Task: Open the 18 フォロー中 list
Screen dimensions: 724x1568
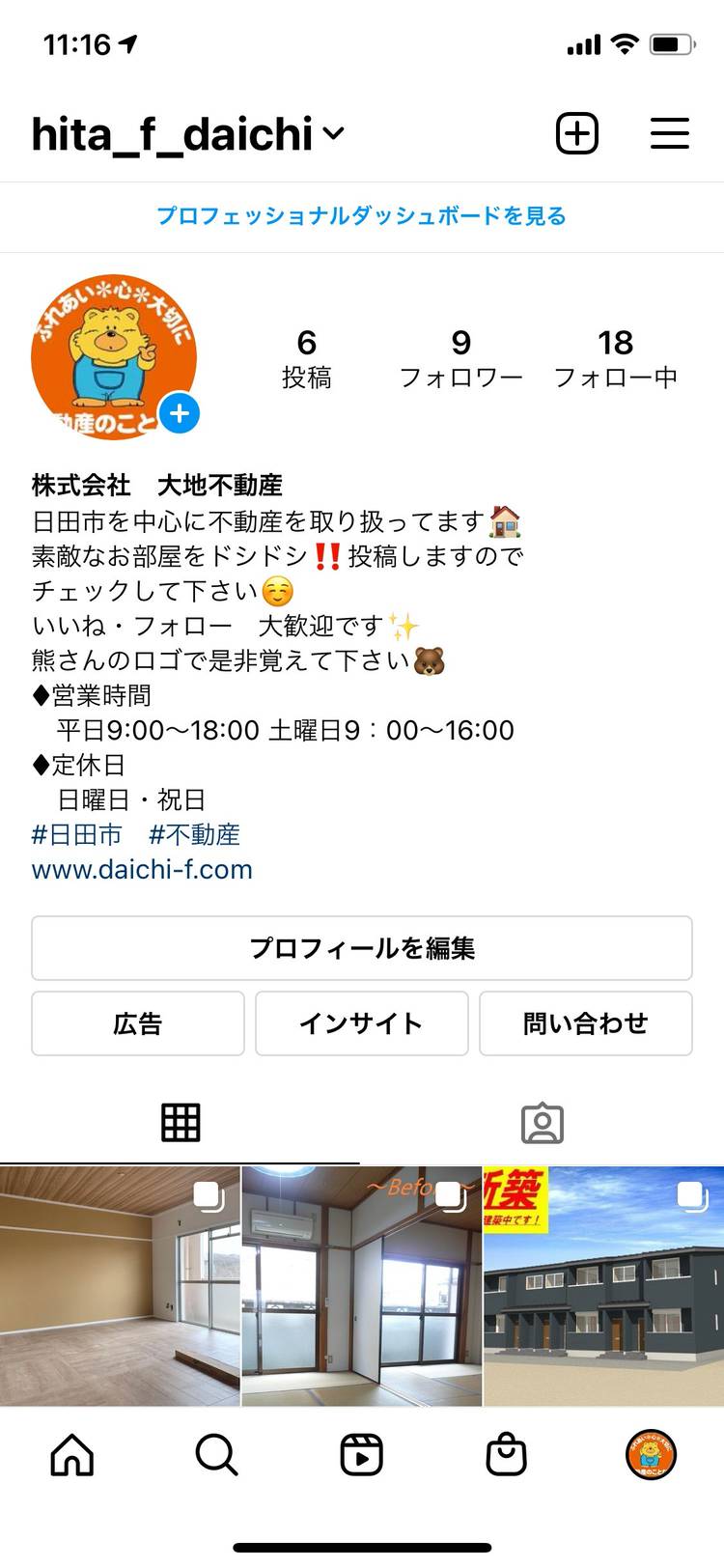Action: [x=615, y=357]
